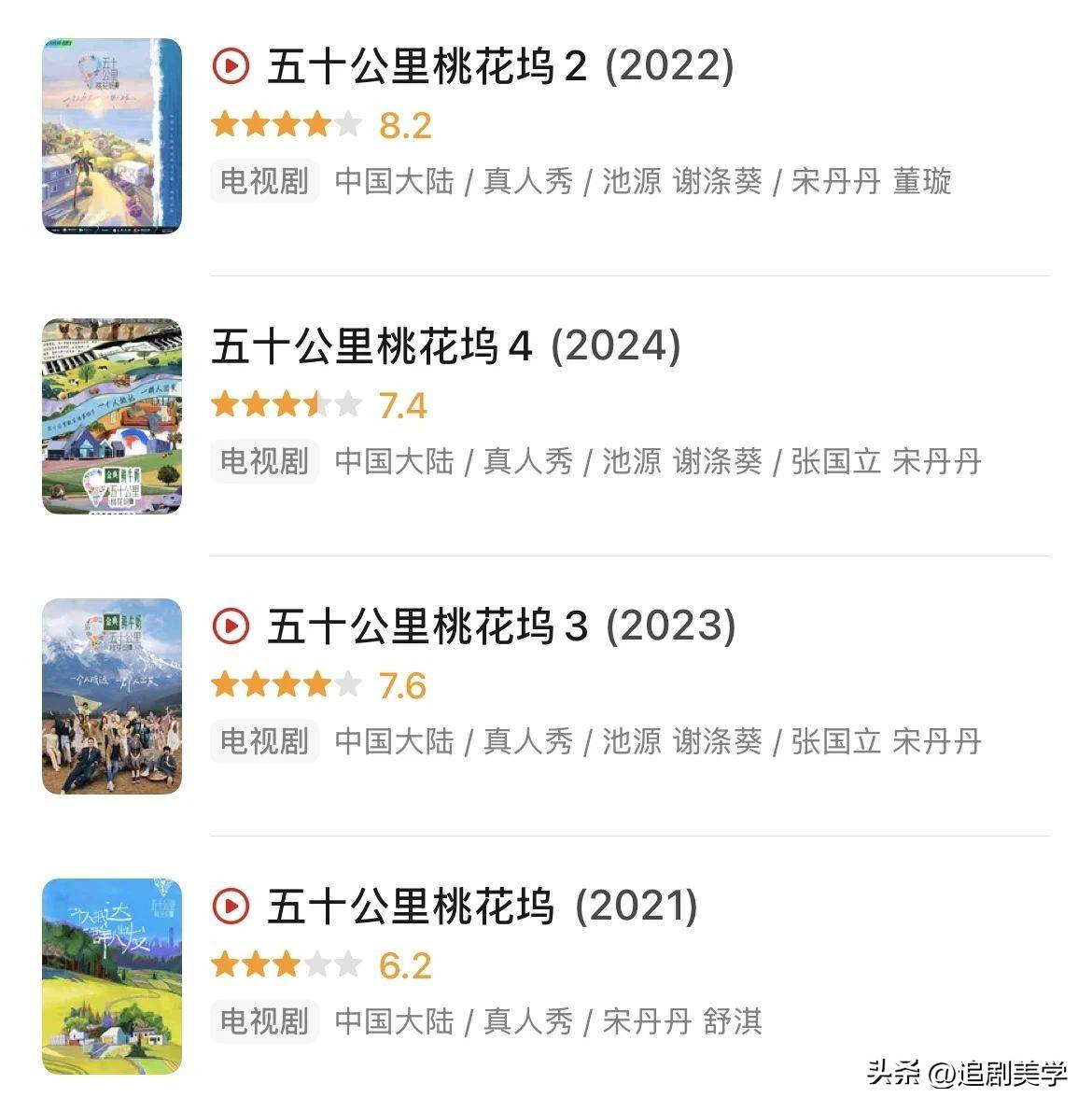Open 五十公里桃花坞 2 (2022) result

click(x=499, y=67)
